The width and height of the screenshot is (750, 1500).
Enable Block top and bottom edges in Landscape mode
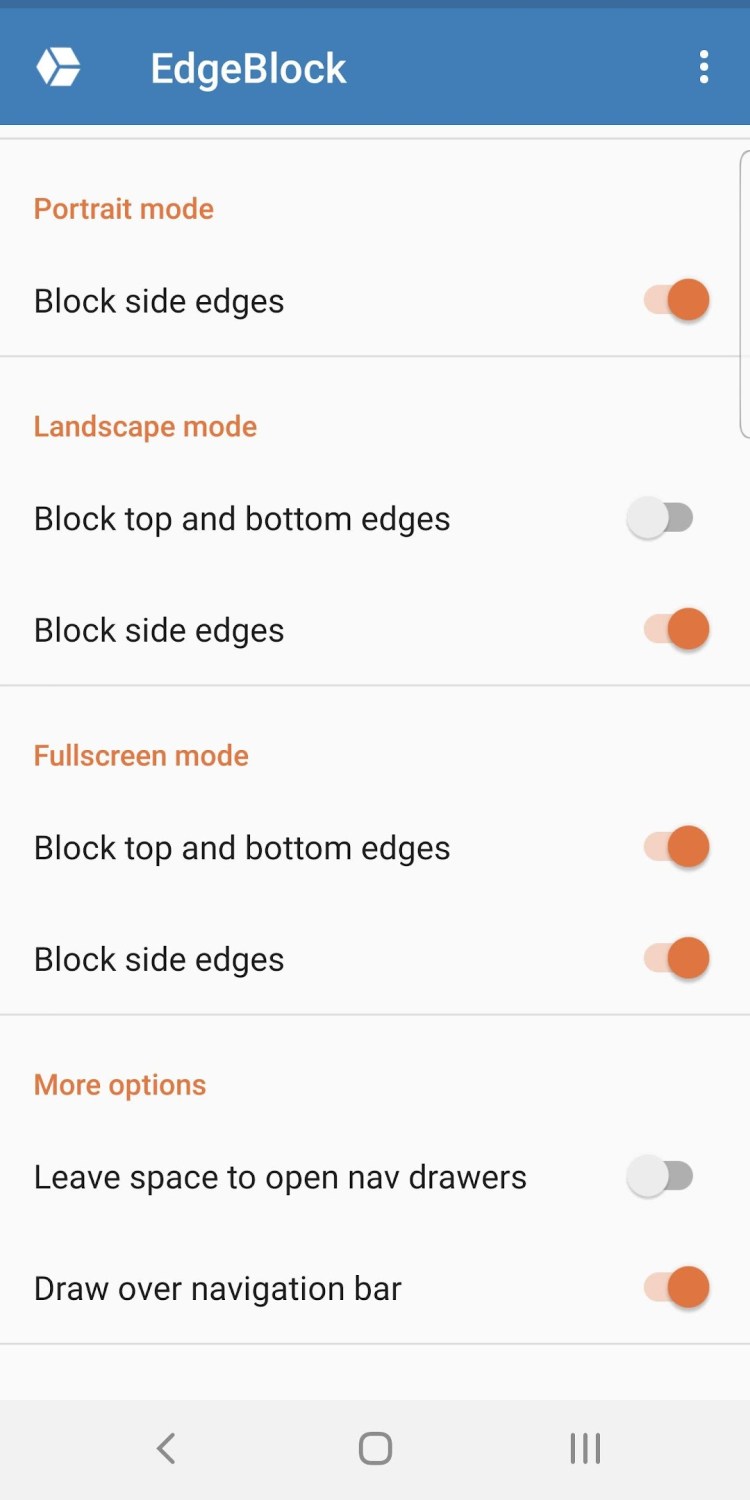point(661,518)
